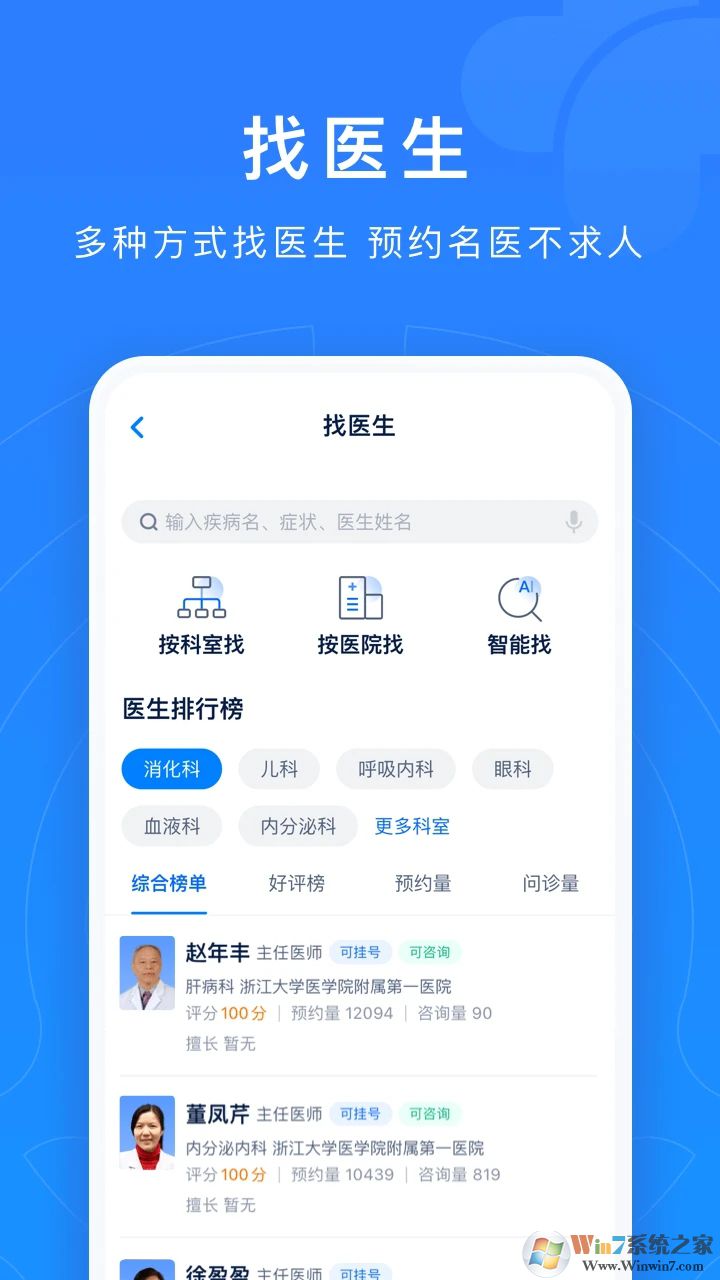
Task: Expand 更多科室 to view more departments
Action: point(410,826)
